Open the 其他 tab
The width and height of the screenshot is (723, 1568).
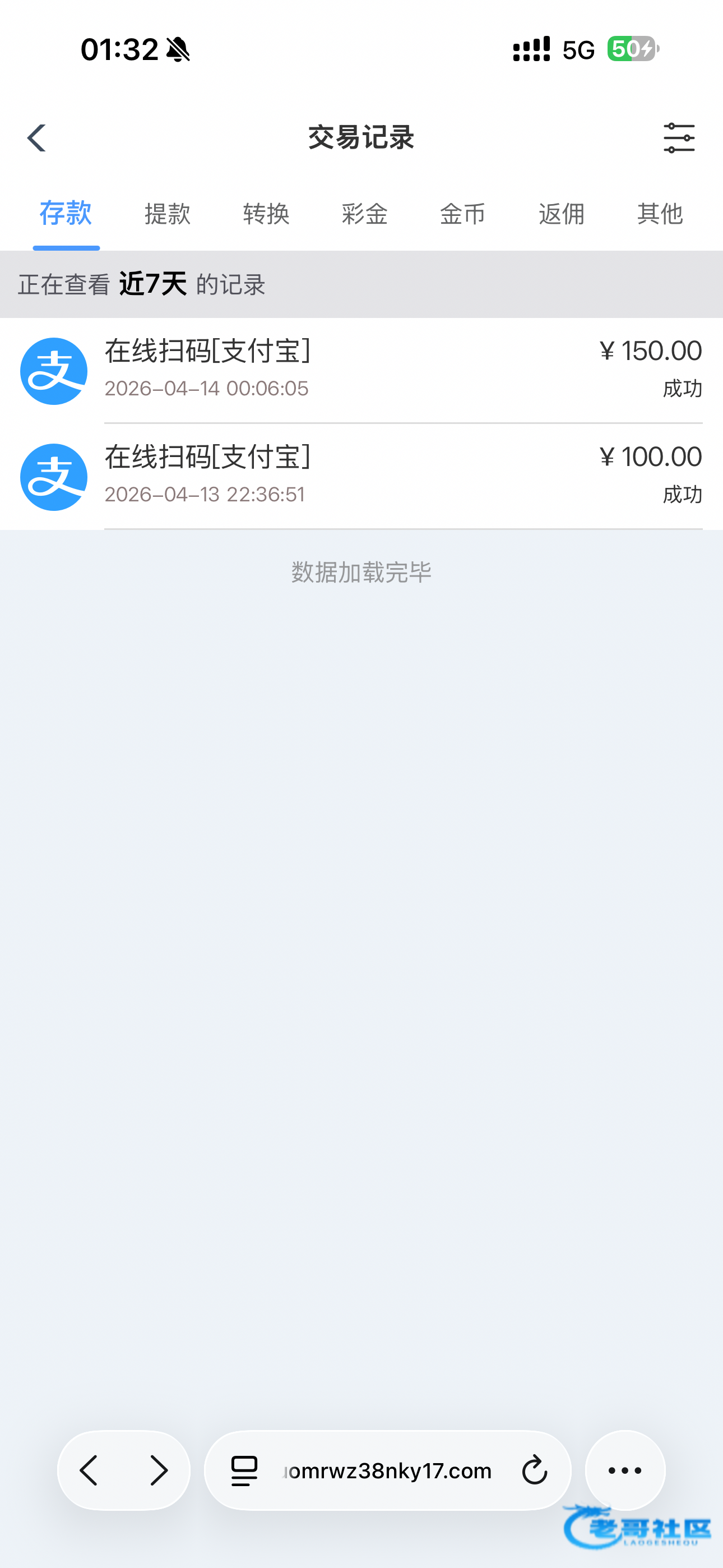click(x=660, y=214)
